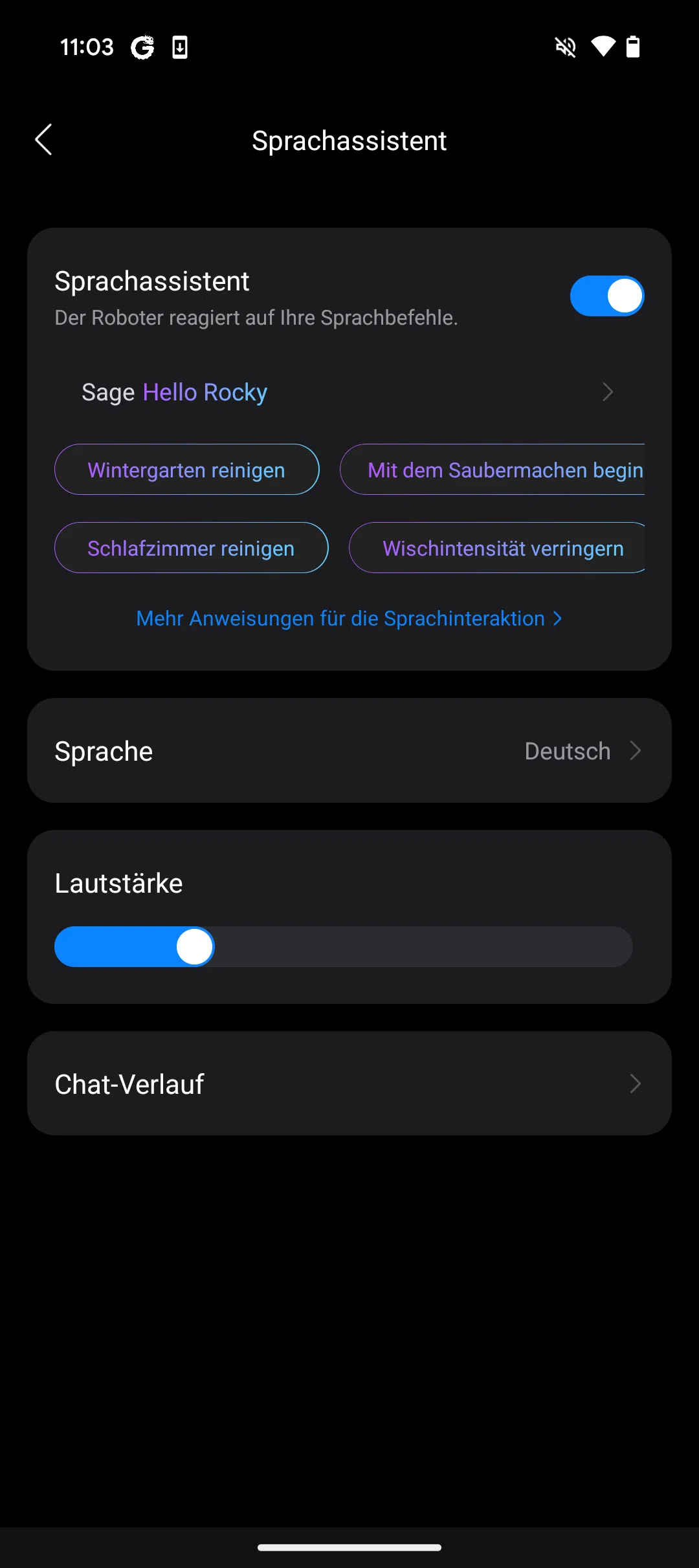Screen dimensions: 699x1568
Task: Tap the Wischintensität verringern chip
Action: click(497, 548)
